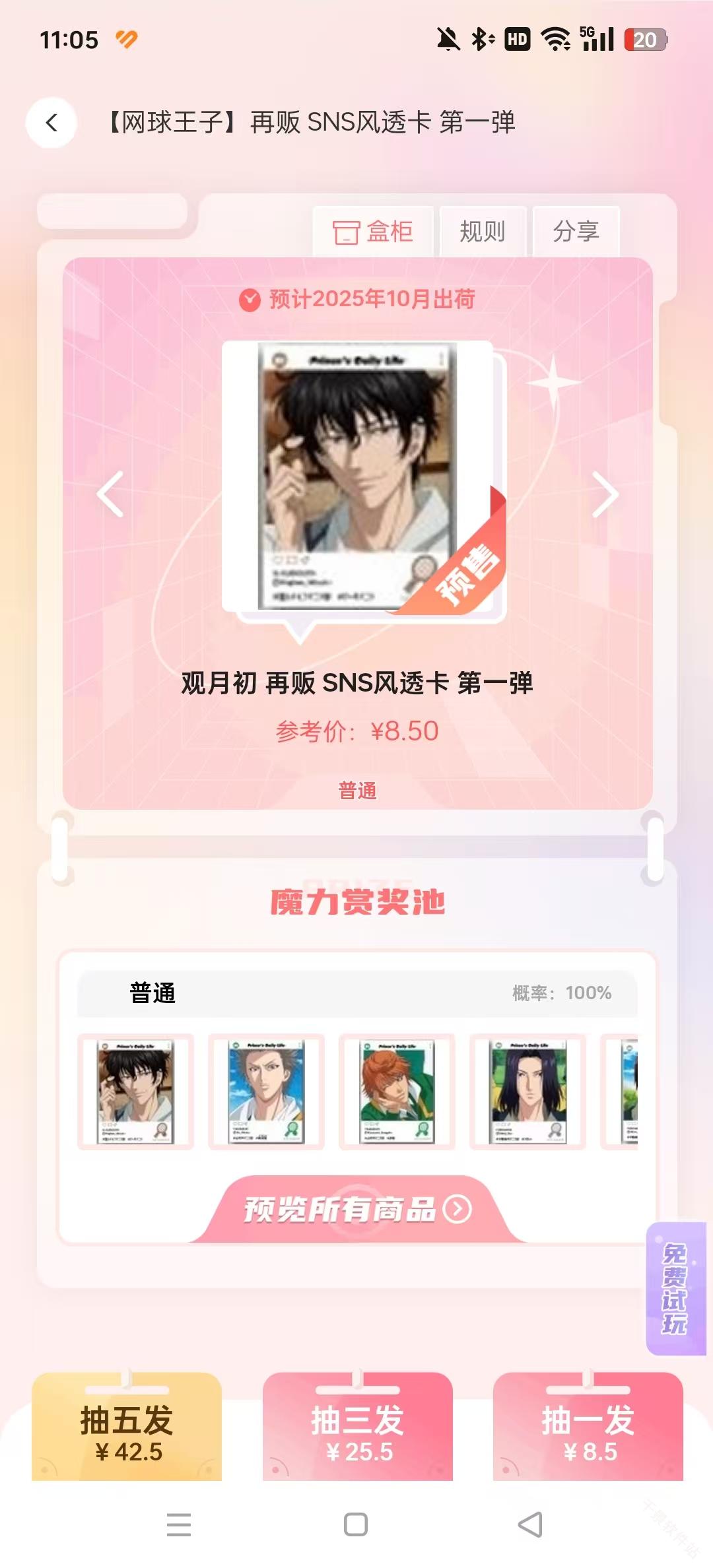The image size is (713, 1568).
Task: Open the 盒柜 box cabinet
Action: [x=373, y=232]
